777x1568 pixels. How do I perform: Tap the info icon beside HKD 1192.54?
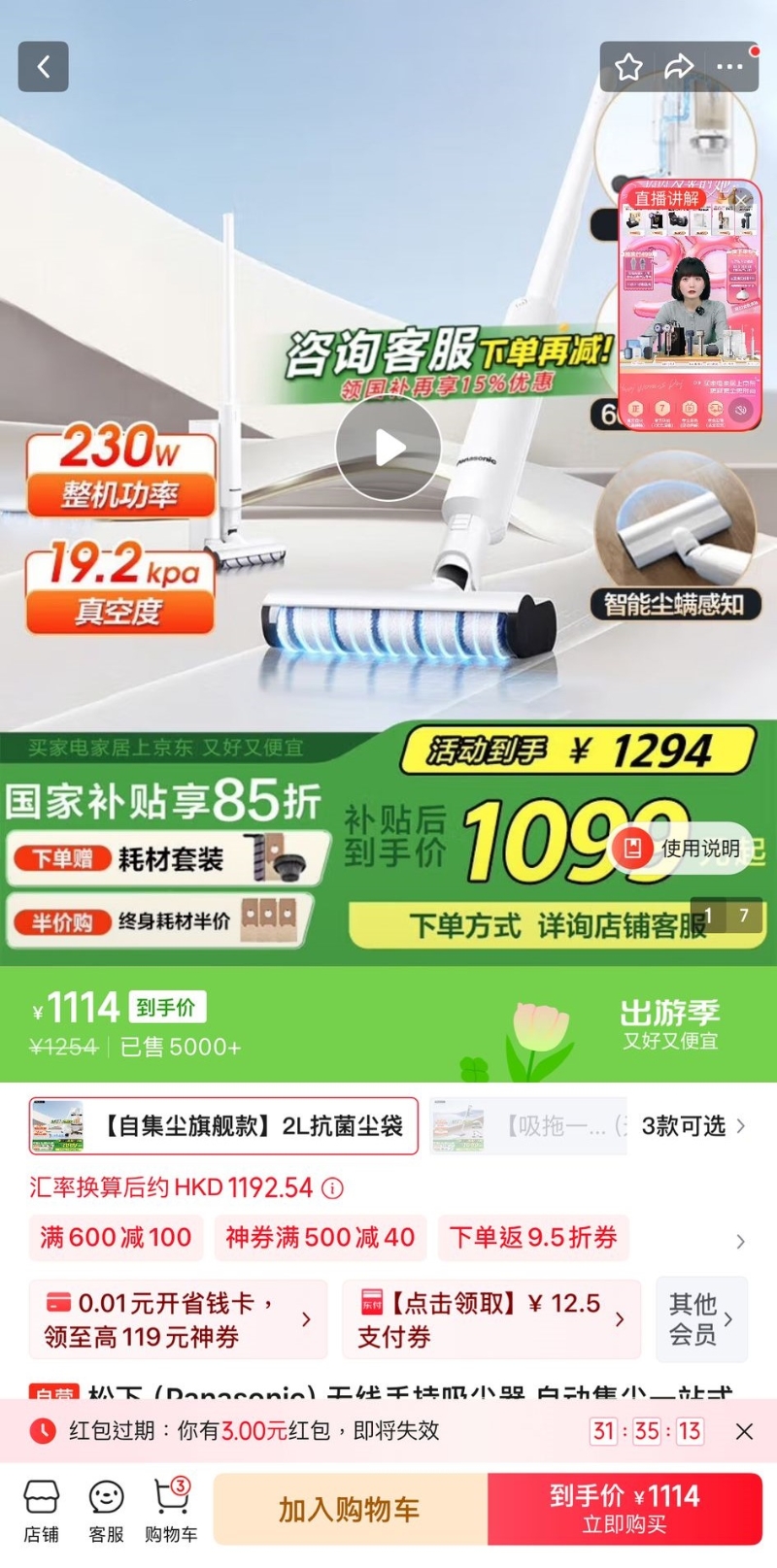pyautogui.click(x=330, y=1188)
